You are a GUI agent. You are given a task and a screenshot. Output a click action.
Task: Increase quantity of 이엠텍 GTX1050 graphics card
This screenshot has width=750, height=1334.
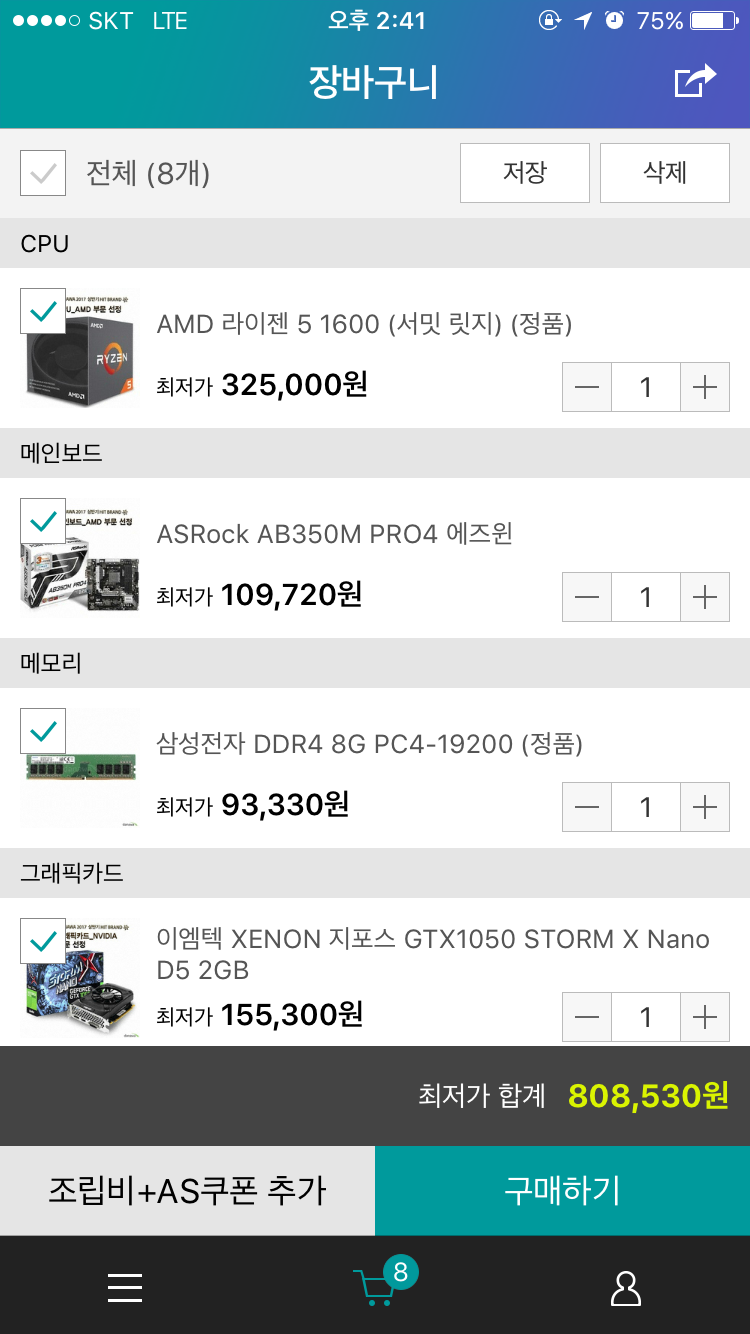click(x=705, y=1017)
